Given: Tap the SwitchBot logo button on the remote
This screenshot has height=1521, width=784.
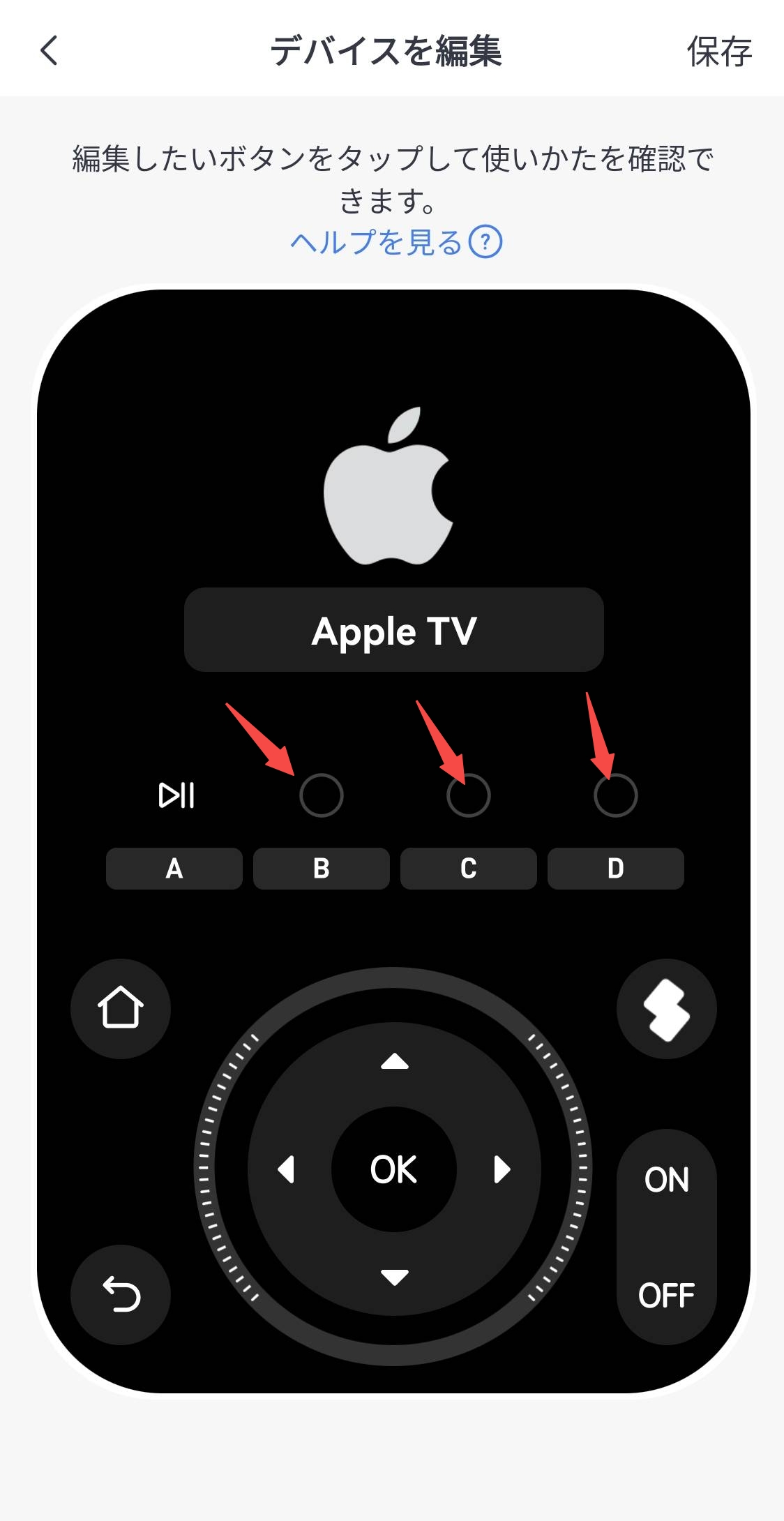Looking at the screenshot, I should [666, 1009].
